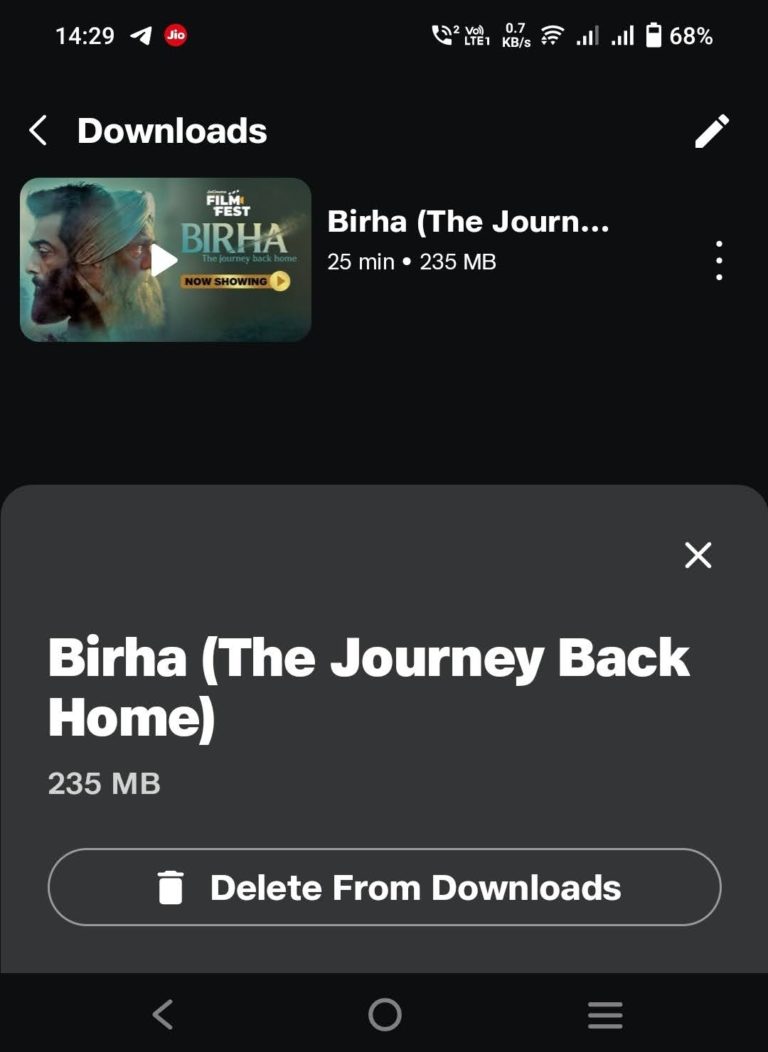768x1052 pixels.
Task: Open the bottom details sheet for Birha
Action: click(x=384, y=700)
